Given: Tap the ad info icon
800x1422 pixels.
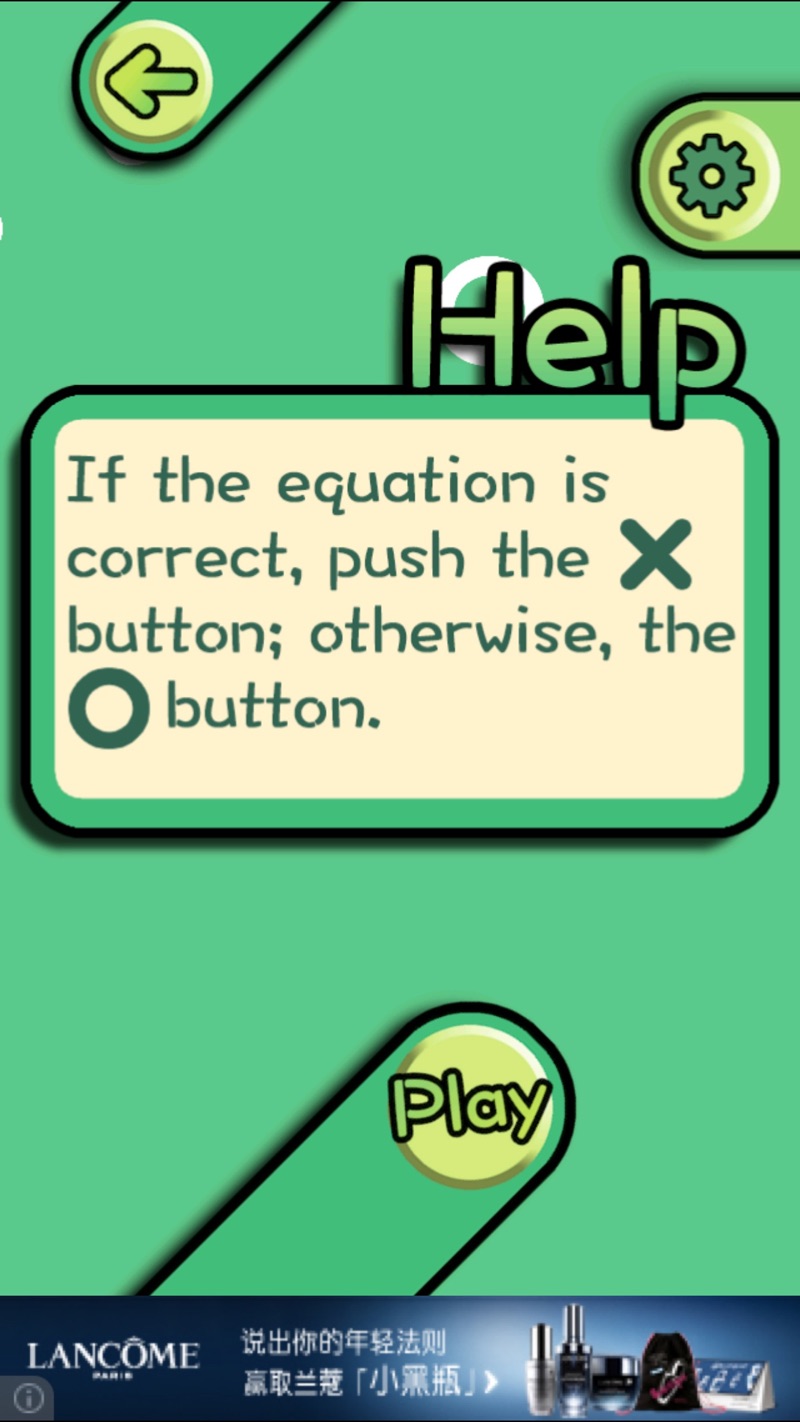Looking at the screenshot, I should [x=27, y=1398].
